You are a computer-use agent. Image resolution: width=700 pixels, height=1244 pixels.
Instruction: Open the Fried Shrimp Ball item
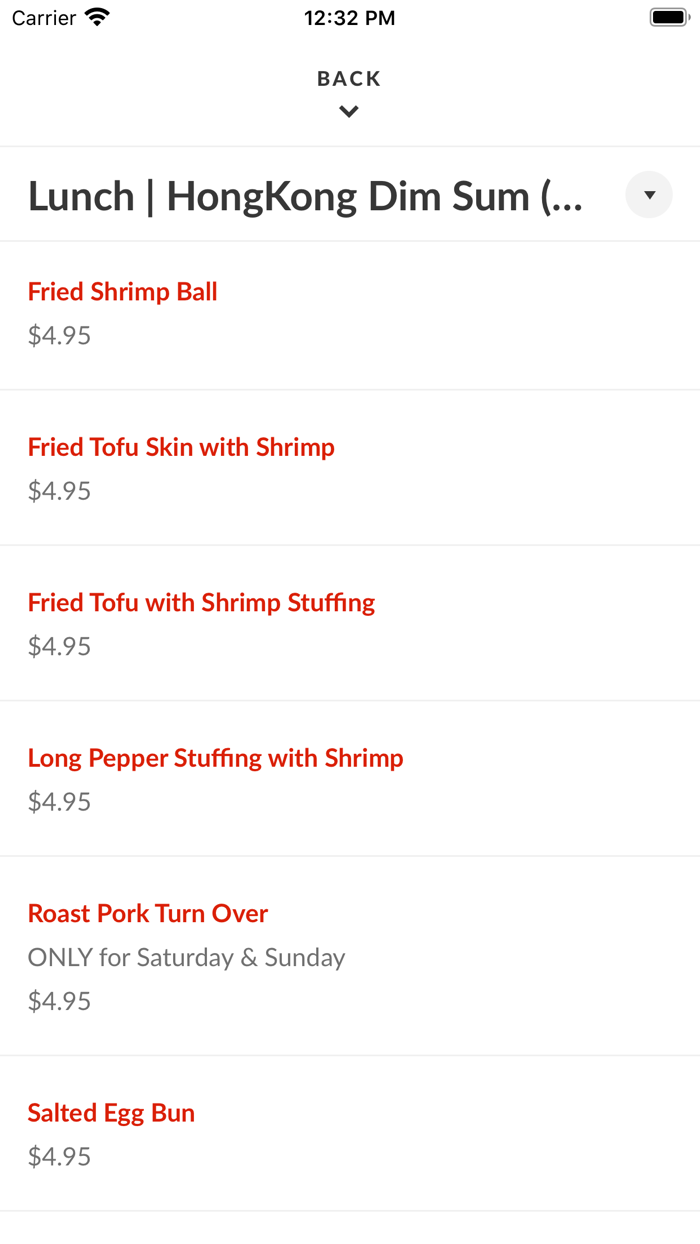(x=123, y=292)
